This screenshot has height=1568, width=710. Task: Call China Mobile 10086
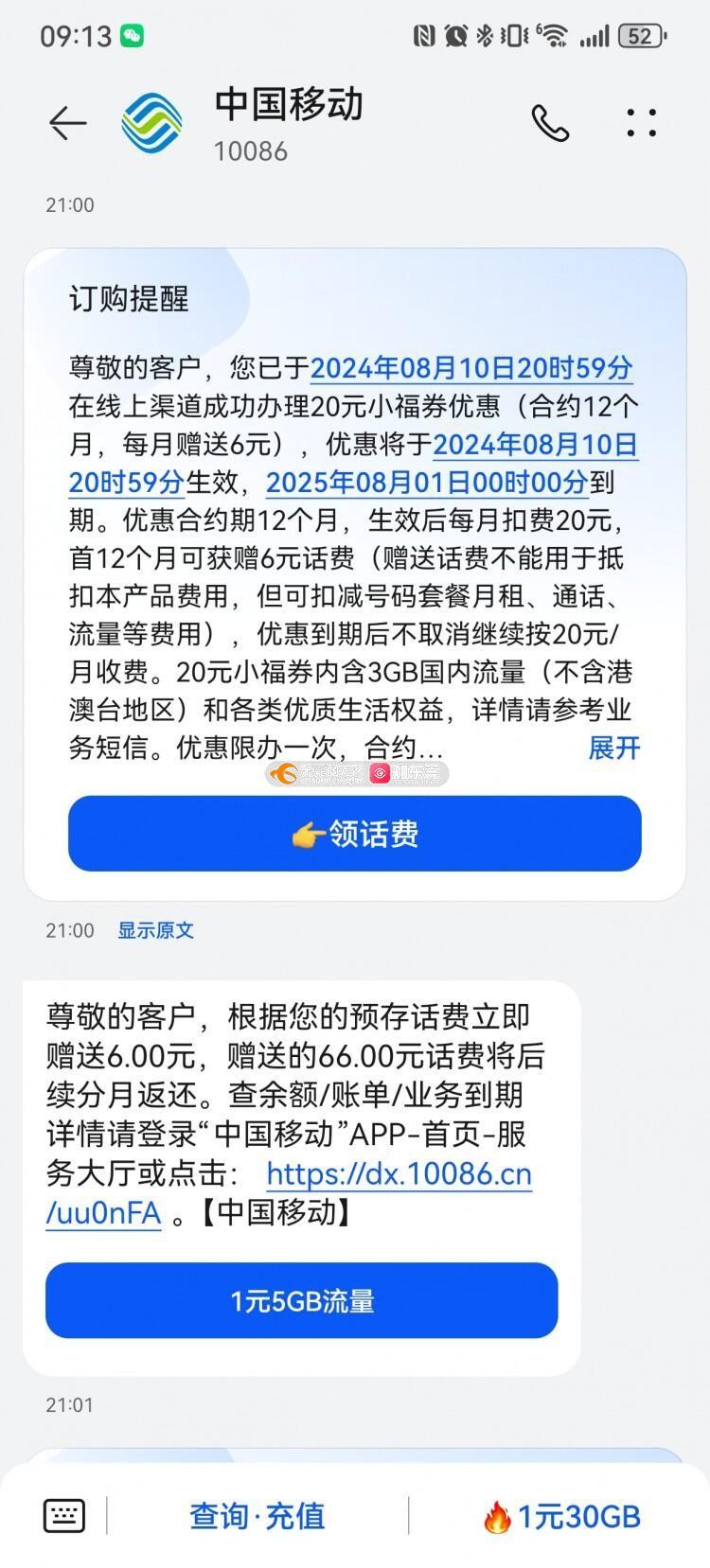coord(550,123)
